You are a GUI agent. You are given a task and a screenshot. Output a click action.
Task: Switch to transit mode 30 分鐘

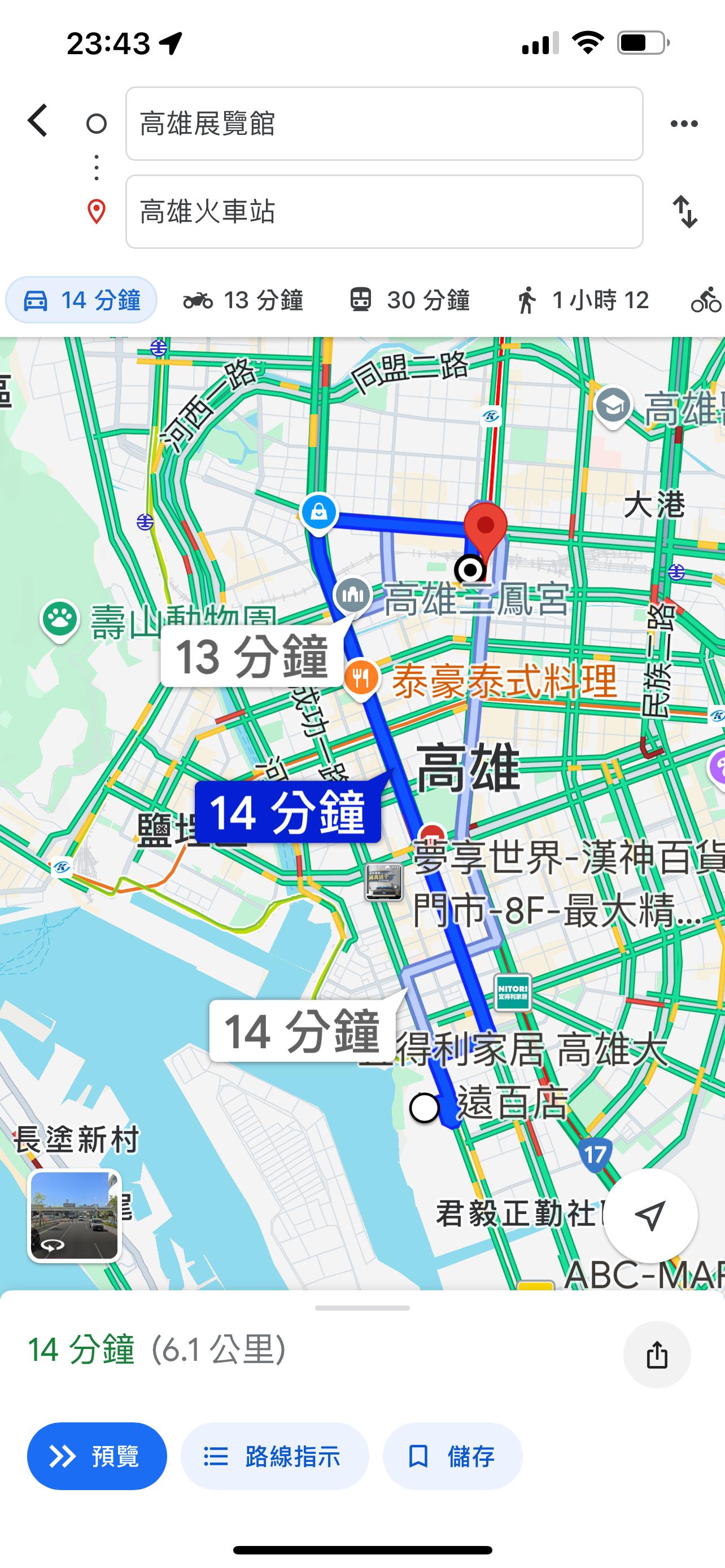410,300
